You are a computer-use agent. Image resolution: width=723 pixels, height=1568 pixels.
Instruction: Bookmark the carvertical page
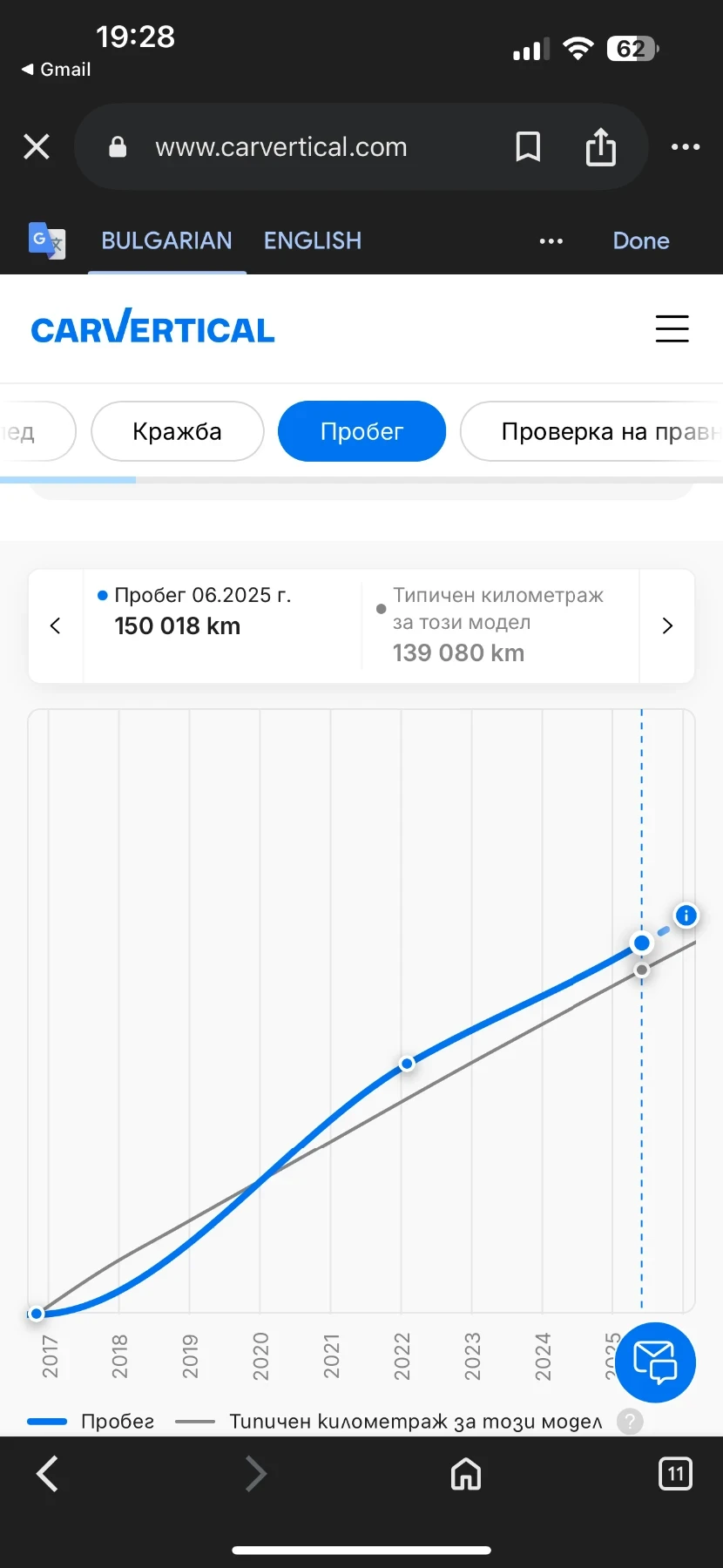pyautogui.click(x=528, y=146)
